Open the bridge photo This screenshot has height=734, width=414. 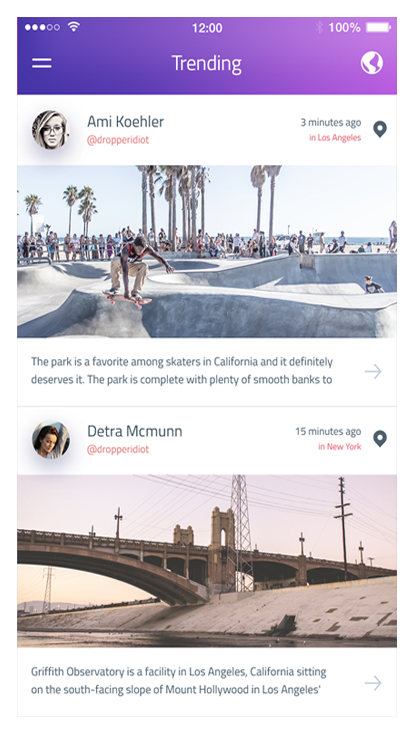(207, 561)
